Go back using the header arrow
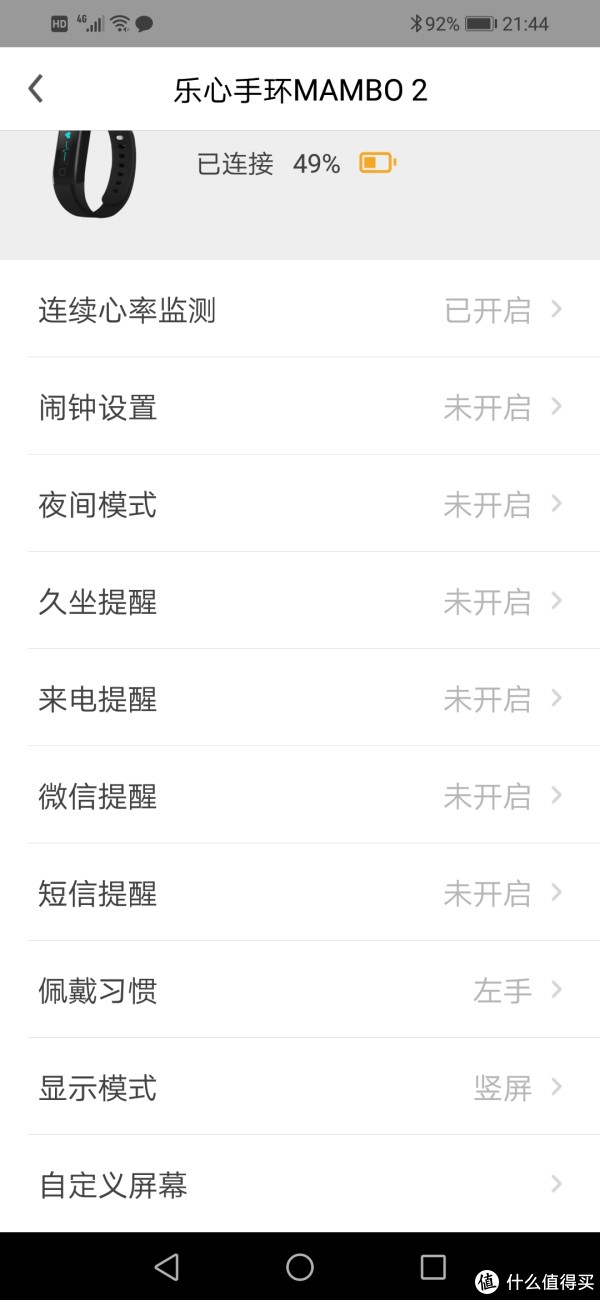Screen dimensions: 600x1300 (x=36, y=89)
